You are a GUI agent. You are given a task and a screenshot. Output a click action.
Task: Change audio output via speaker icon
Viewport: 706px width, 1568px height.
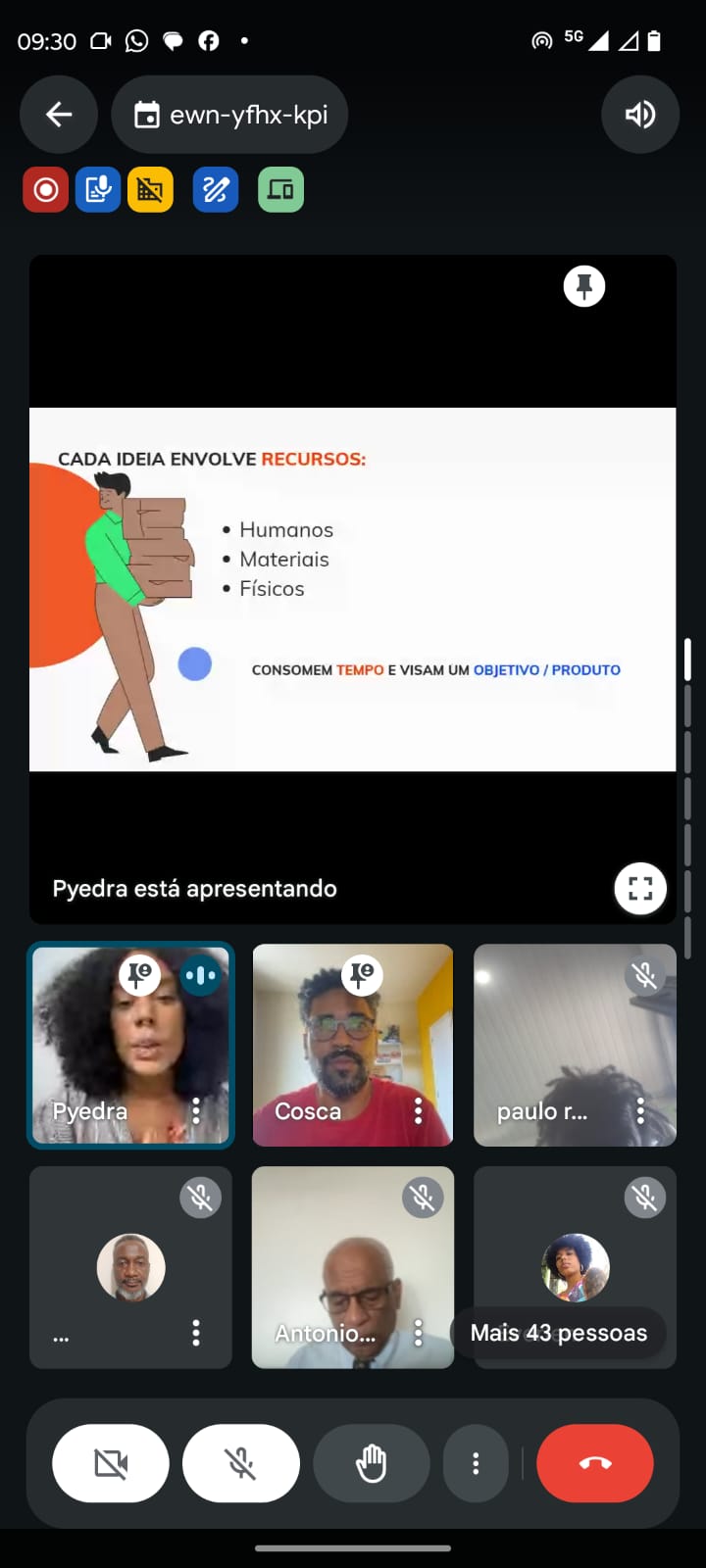[x=639, y=115]
